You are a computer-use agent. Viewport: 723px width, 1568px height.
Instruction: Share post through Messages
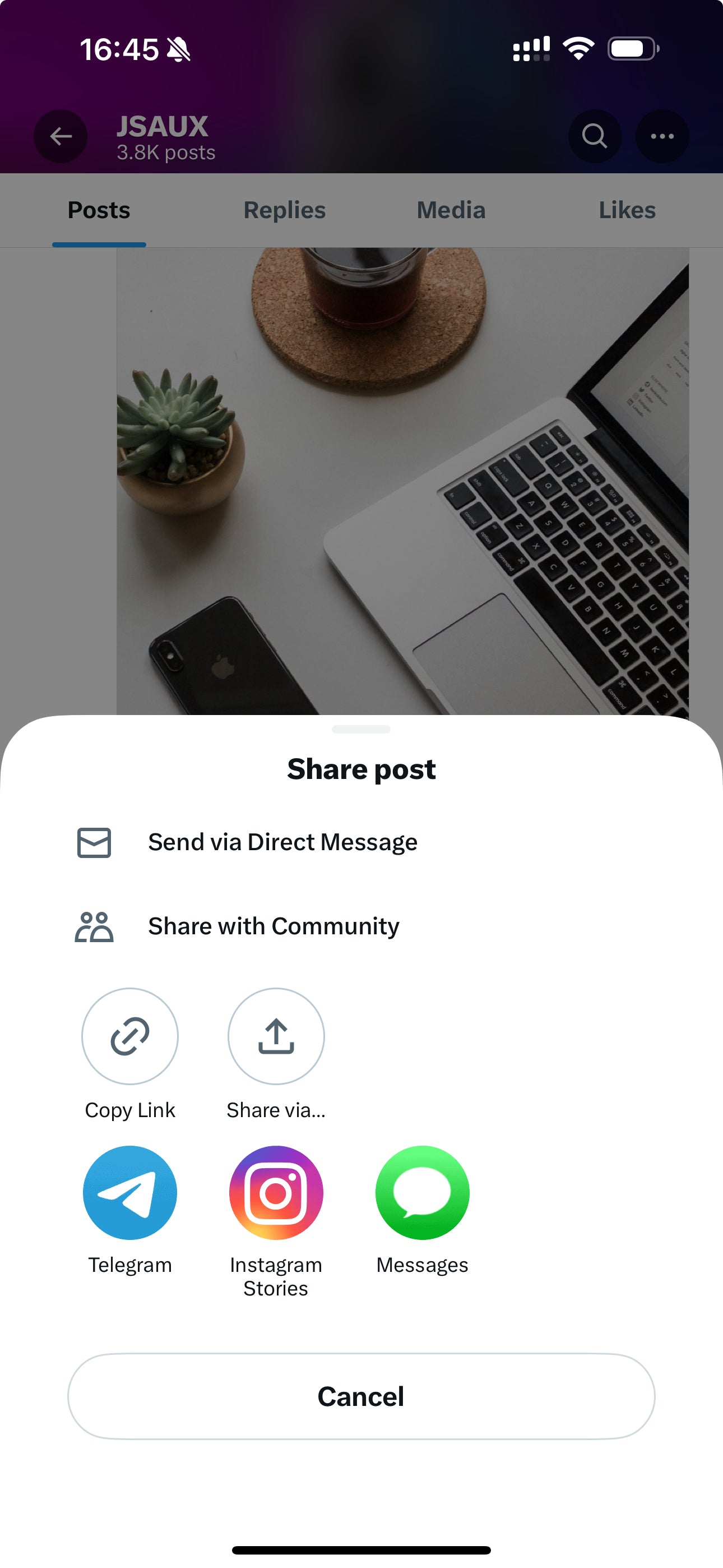coord(421,1192)
